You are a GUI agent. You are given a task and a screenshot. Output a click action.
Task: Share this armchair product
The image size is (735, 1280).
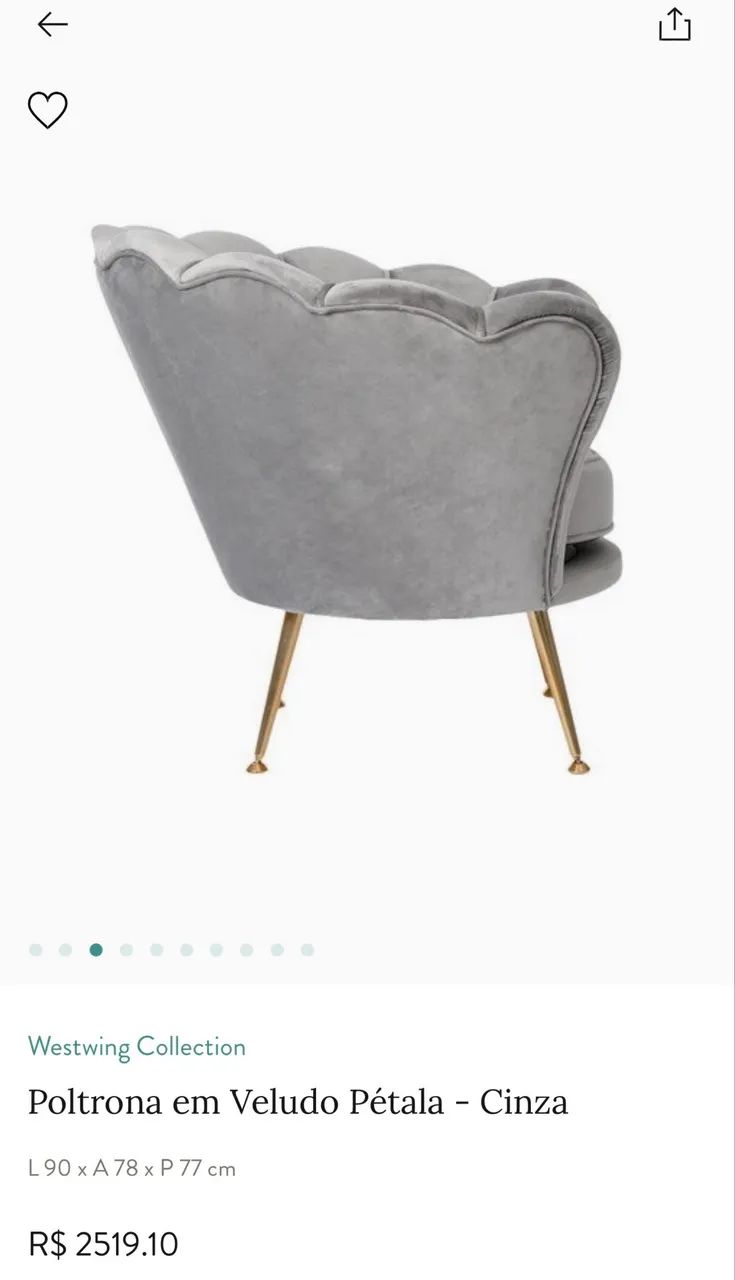coord(675,25)
